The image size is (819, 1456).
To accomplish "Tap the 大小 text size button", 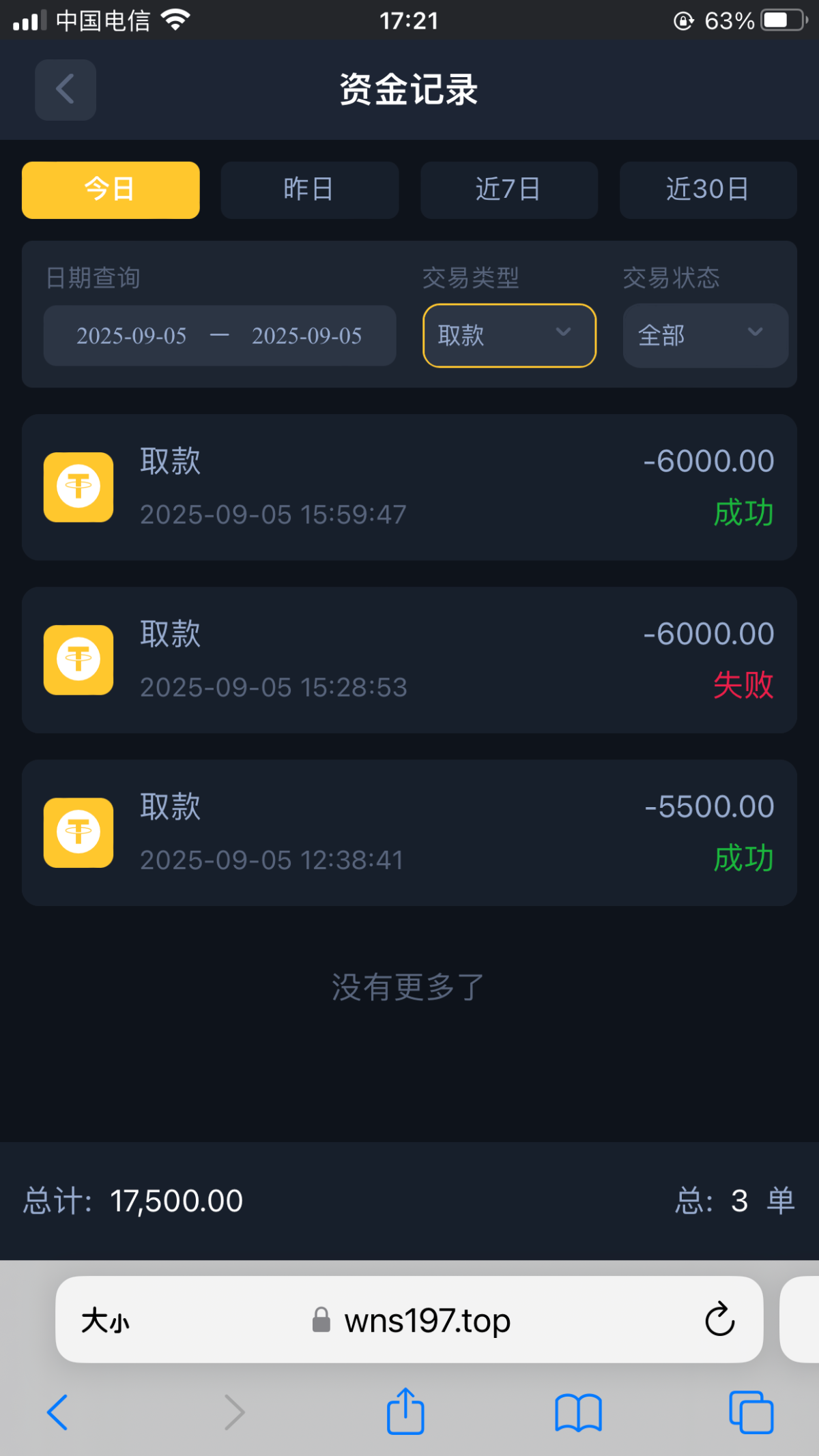I will pos(105,1321).
